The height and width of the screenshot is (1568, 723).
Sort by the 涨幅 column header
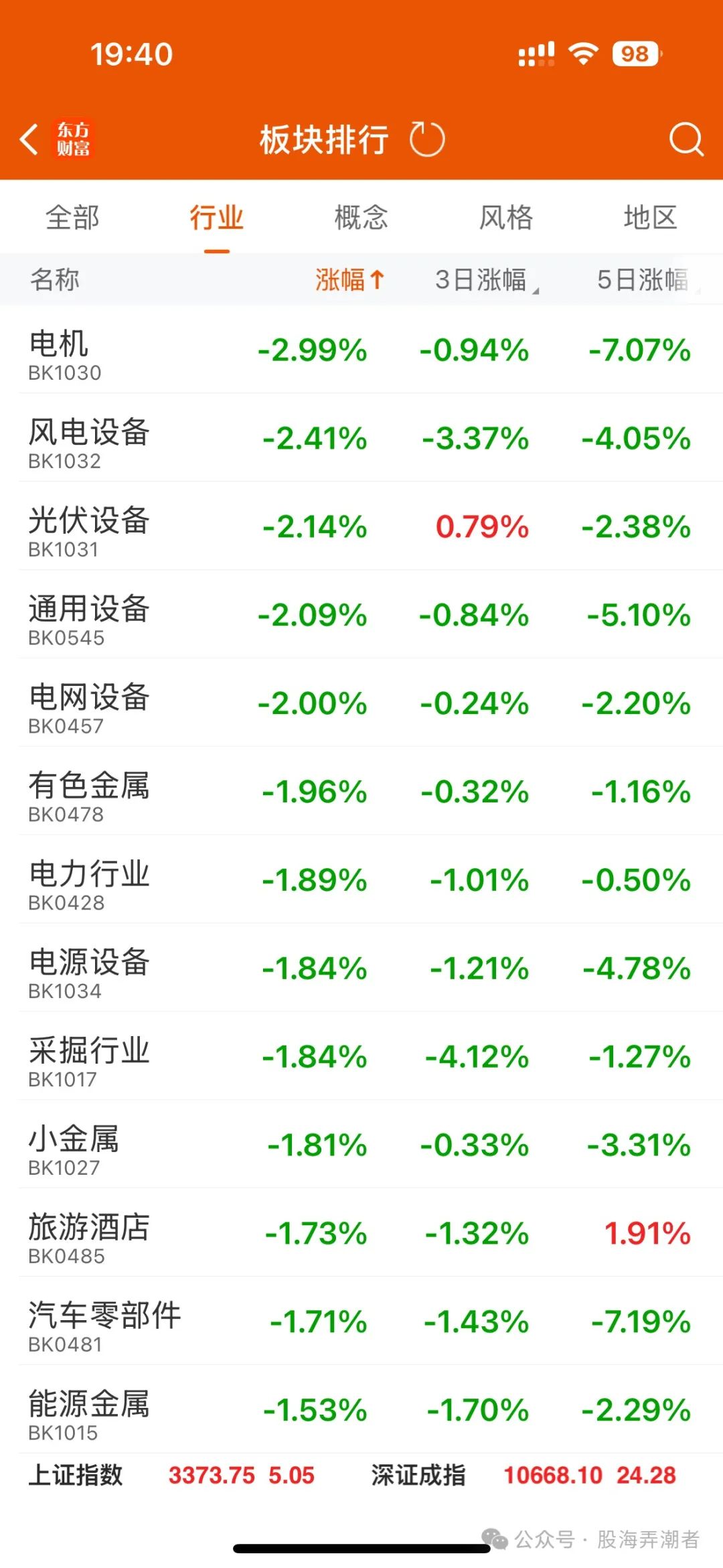tap(349, 279)
